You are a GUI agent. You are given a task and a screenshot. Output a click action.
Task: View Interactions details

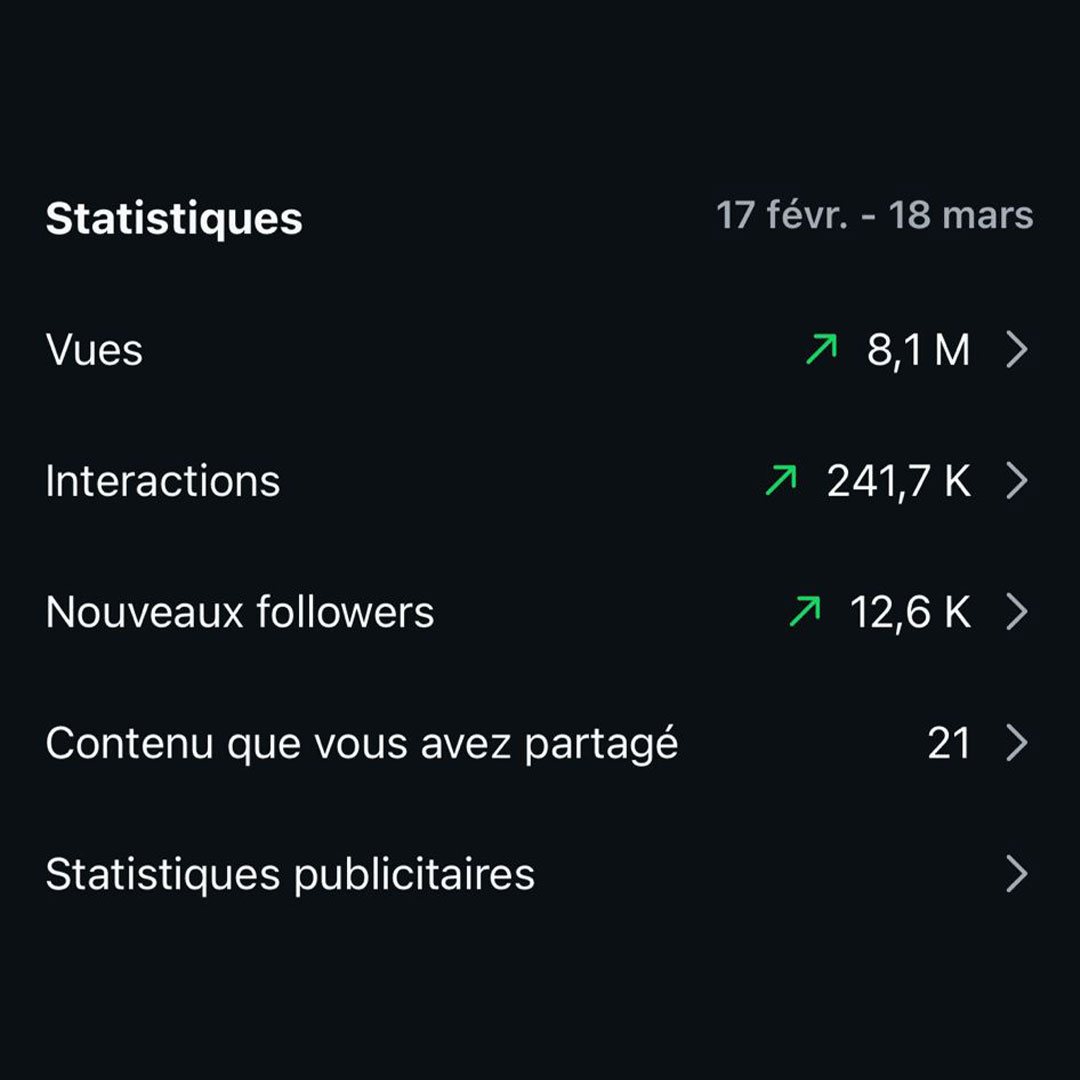pos(538,481)
